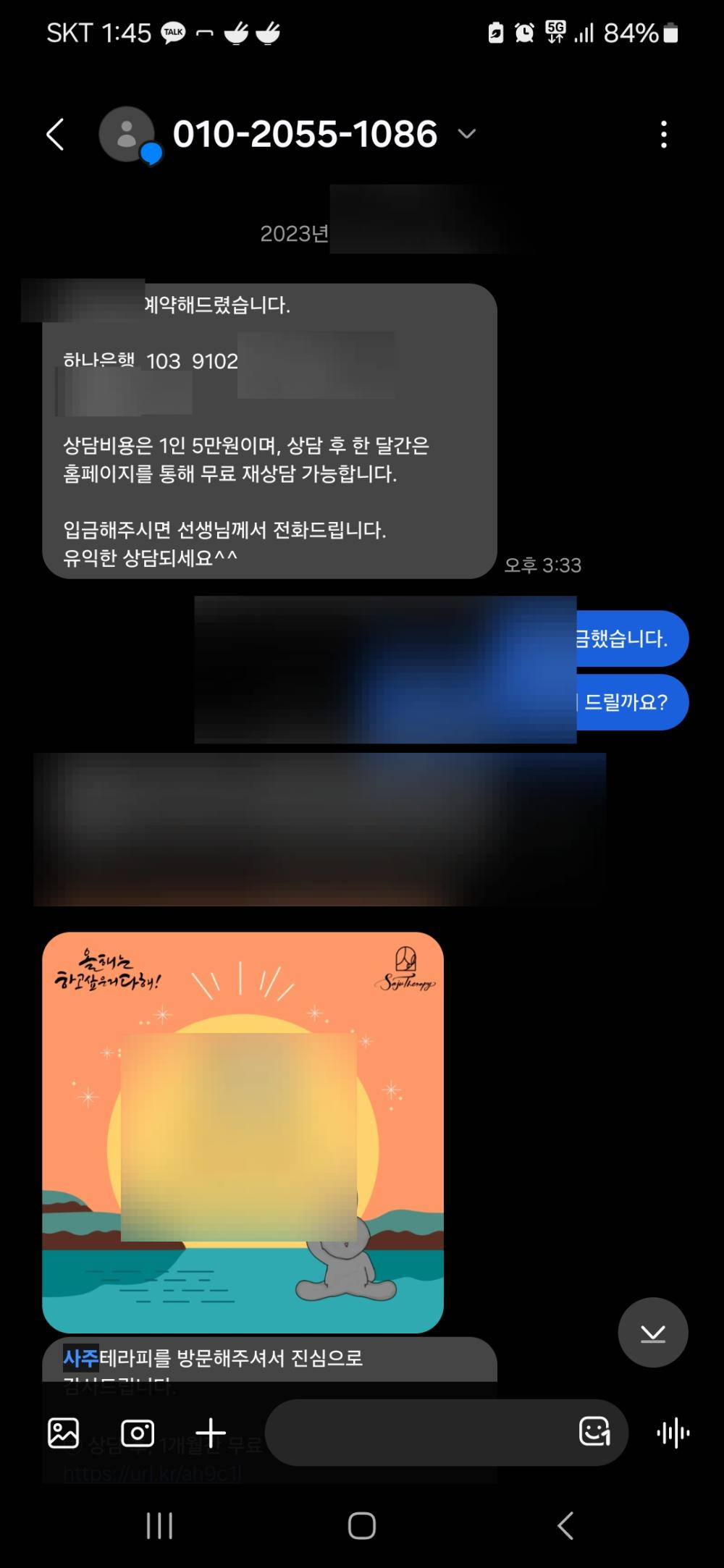Image resolution: width=724 pixels, height=1568 pixels.
Task: Open the three-dot overflow menu
Action: (663, 135)
